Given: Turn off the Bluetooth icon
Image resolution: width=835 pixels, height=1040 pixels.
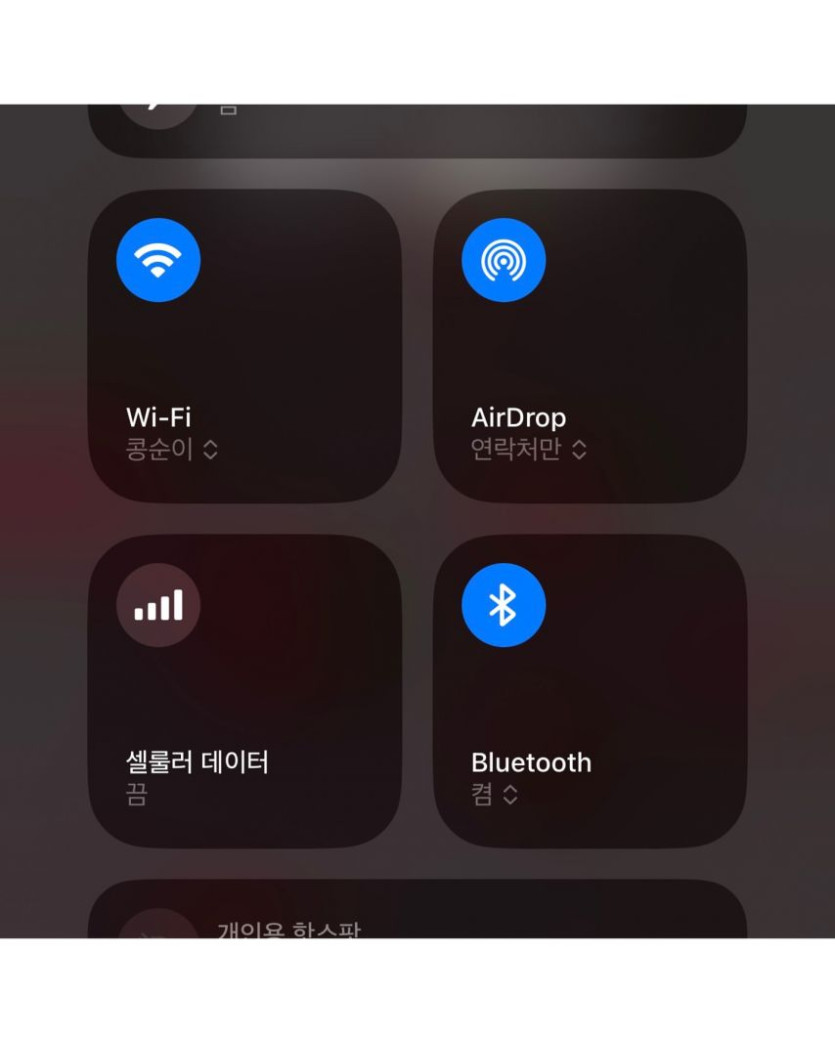Looking at the screenshot, I should [503, 605].
